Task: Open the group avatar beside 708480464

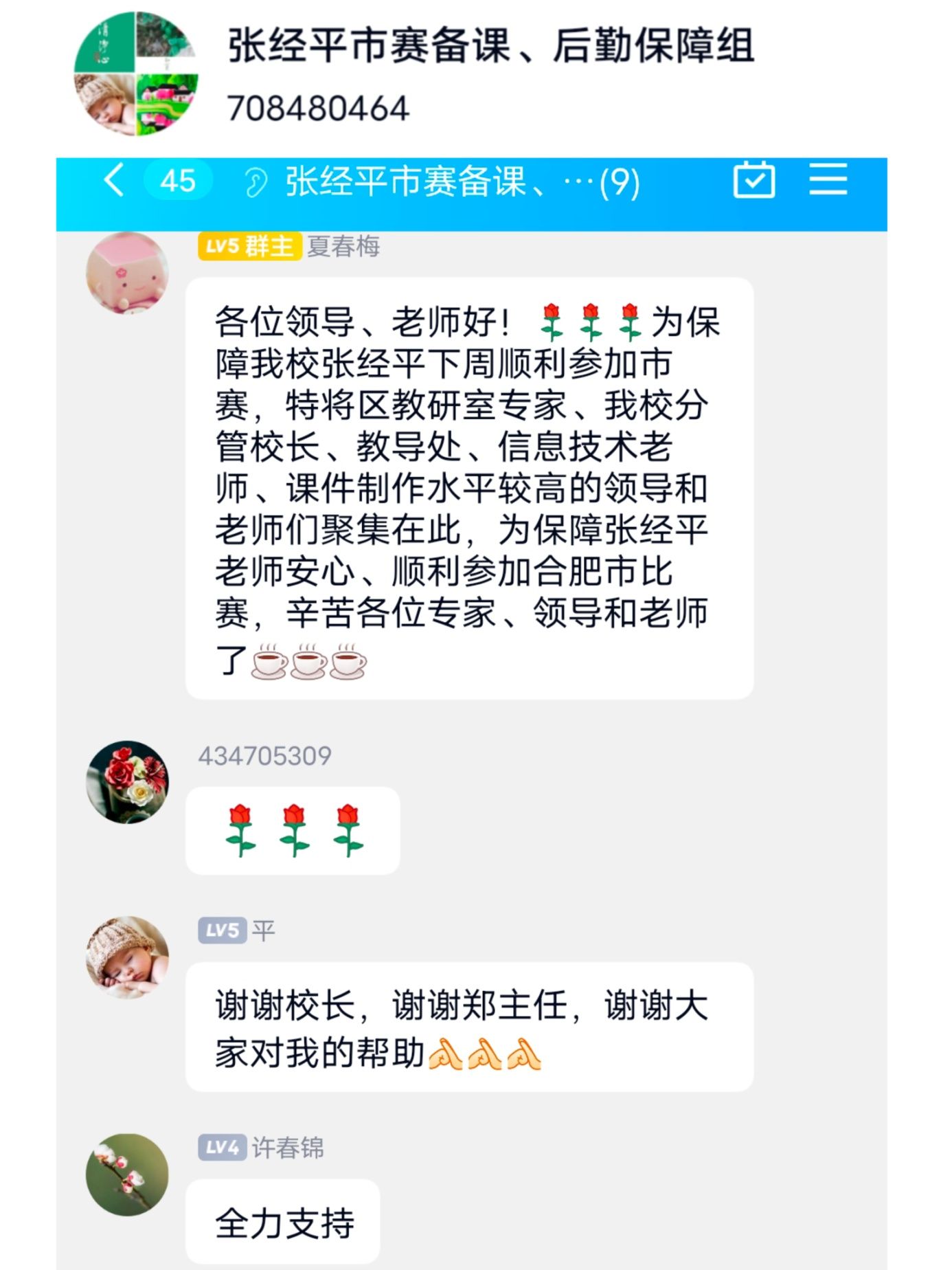Action: (x=136, y=74)
